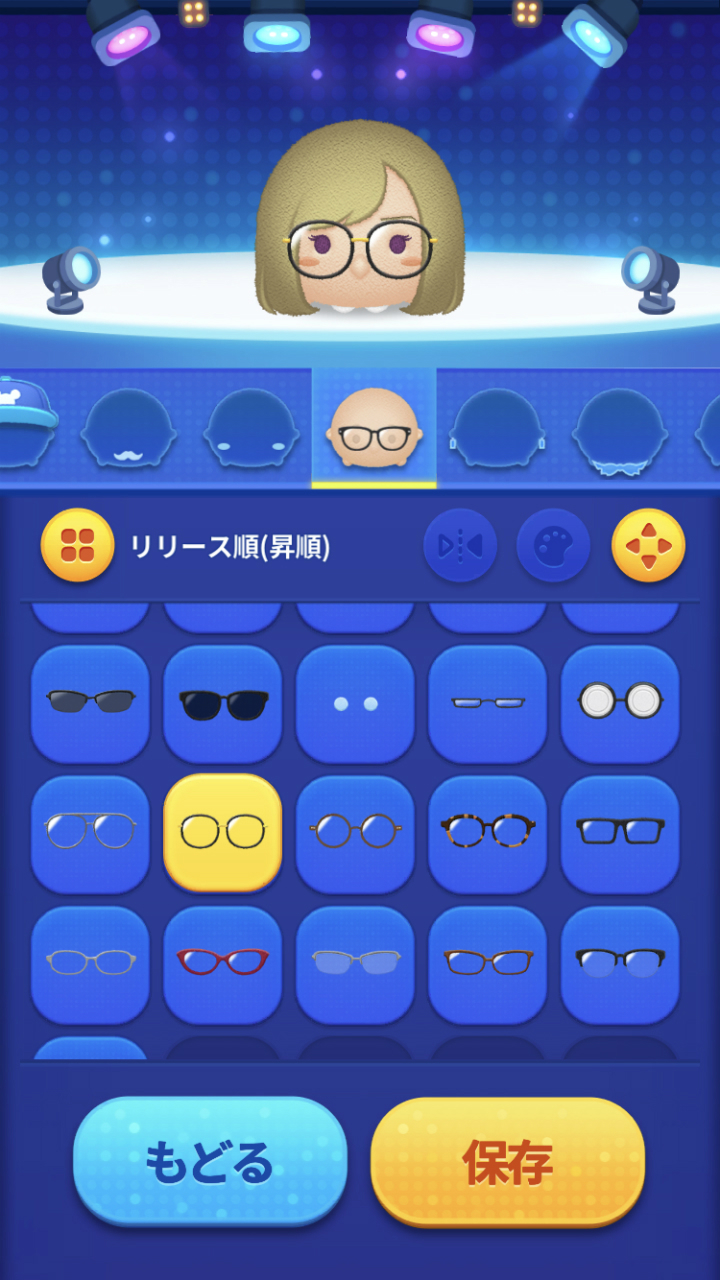Viewport: 720px width, 1280px height.
Task: Choose the thin brown round glasses
Action: tap(355, 832)
